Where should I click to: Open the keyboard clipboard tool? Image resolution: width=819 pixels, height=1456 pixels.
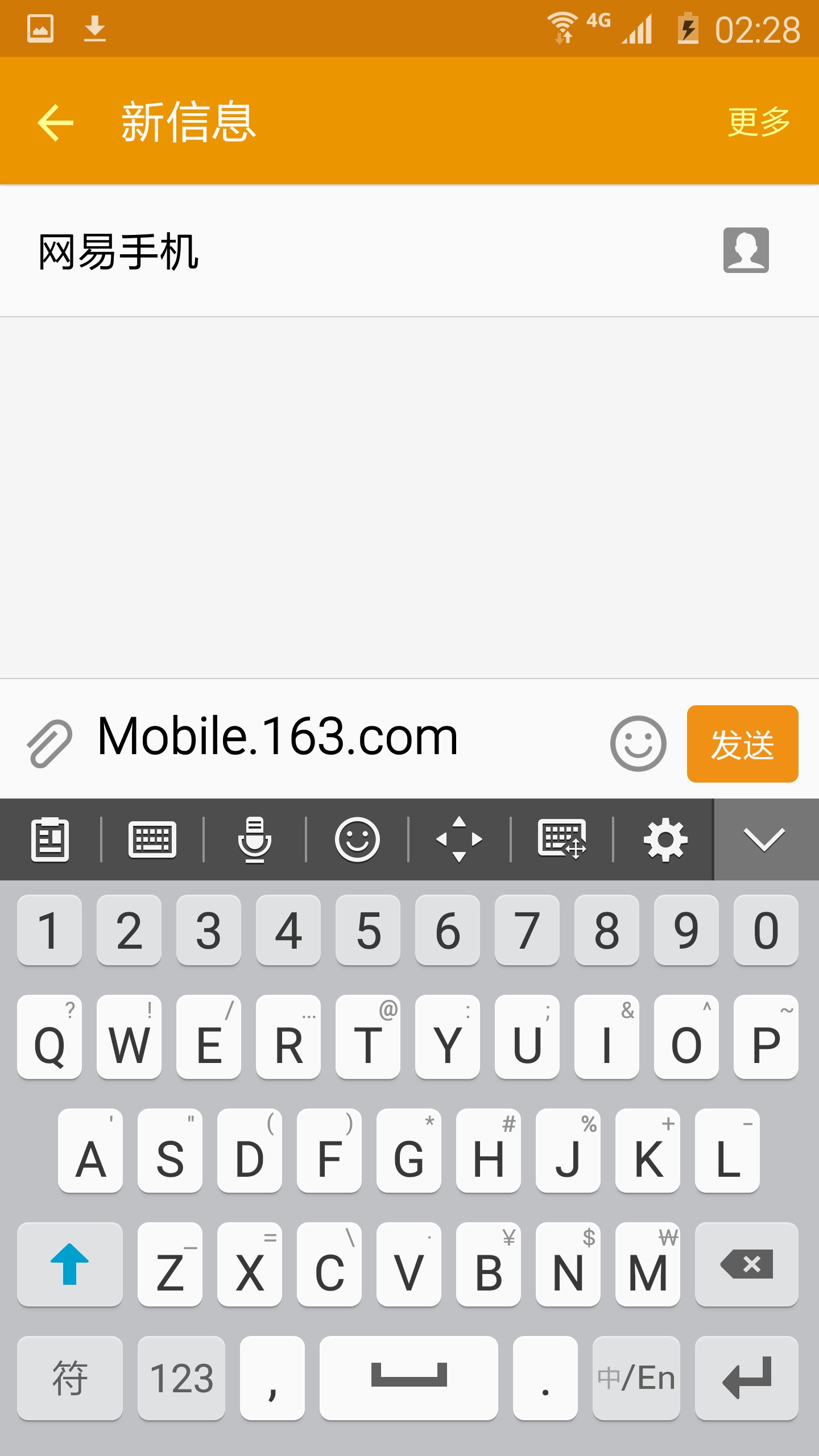50,839
